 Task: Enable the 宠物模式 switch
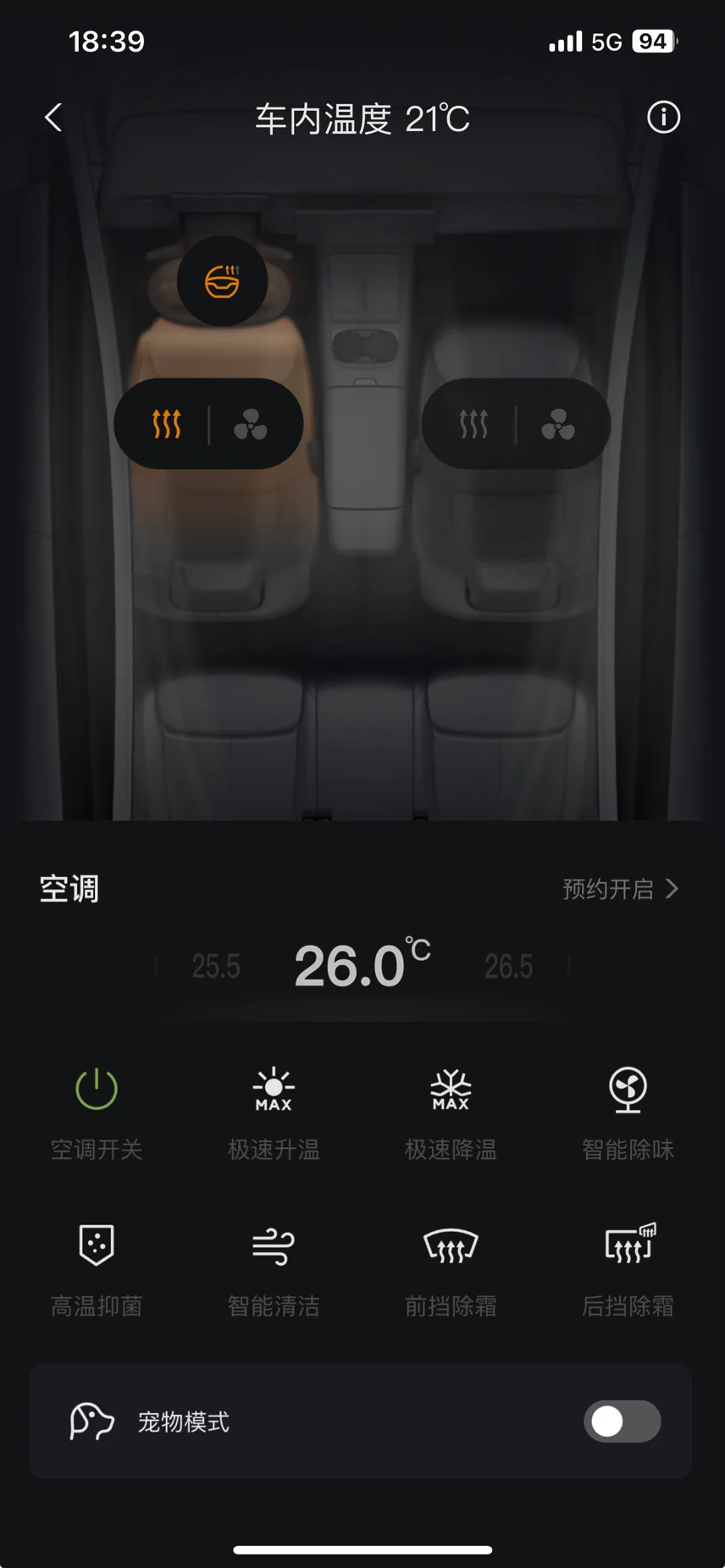[x=622, y=1422]
